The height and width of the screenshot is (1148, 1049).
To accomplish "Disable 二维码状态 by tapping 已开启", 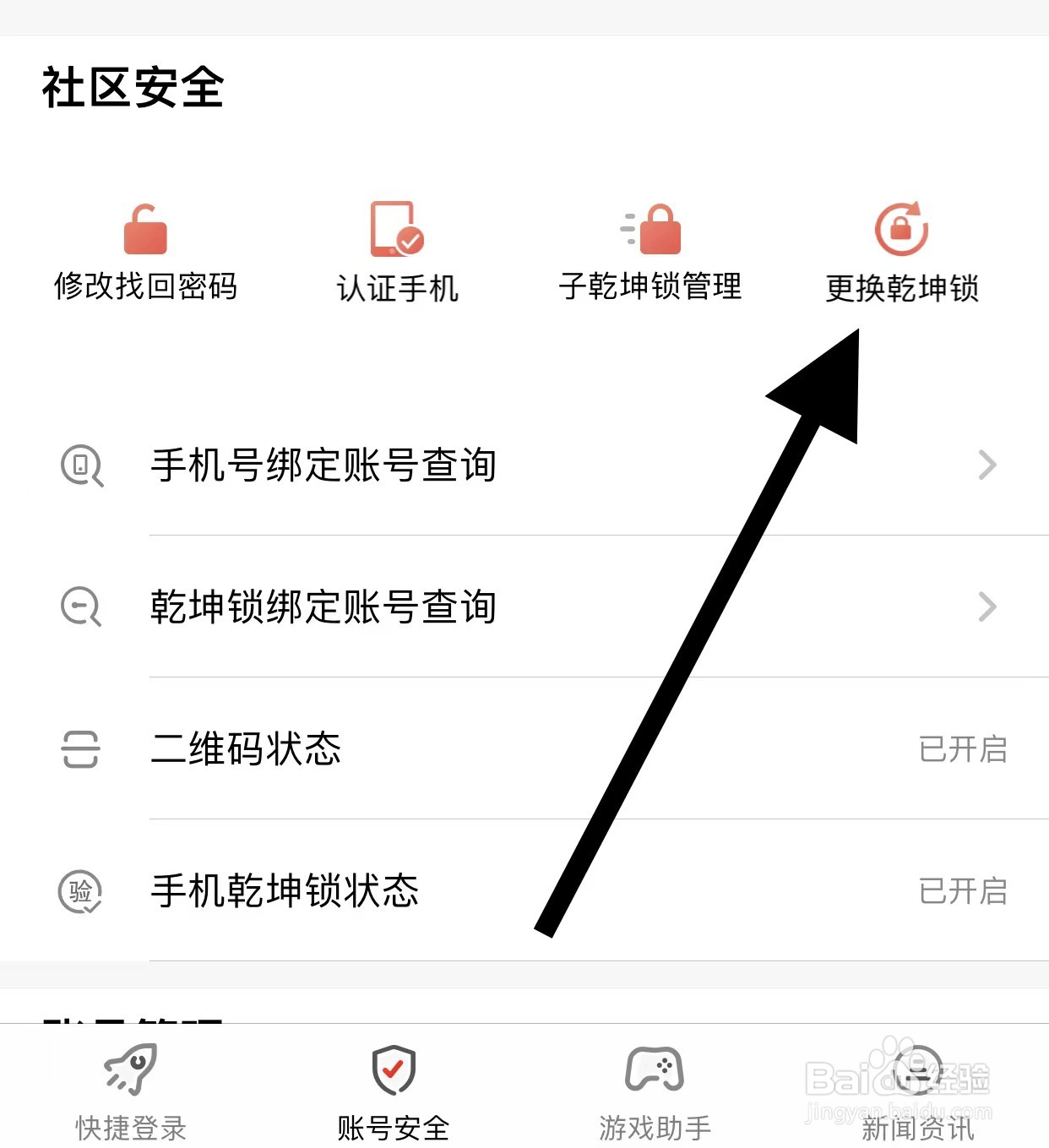I will pos(963,748).
